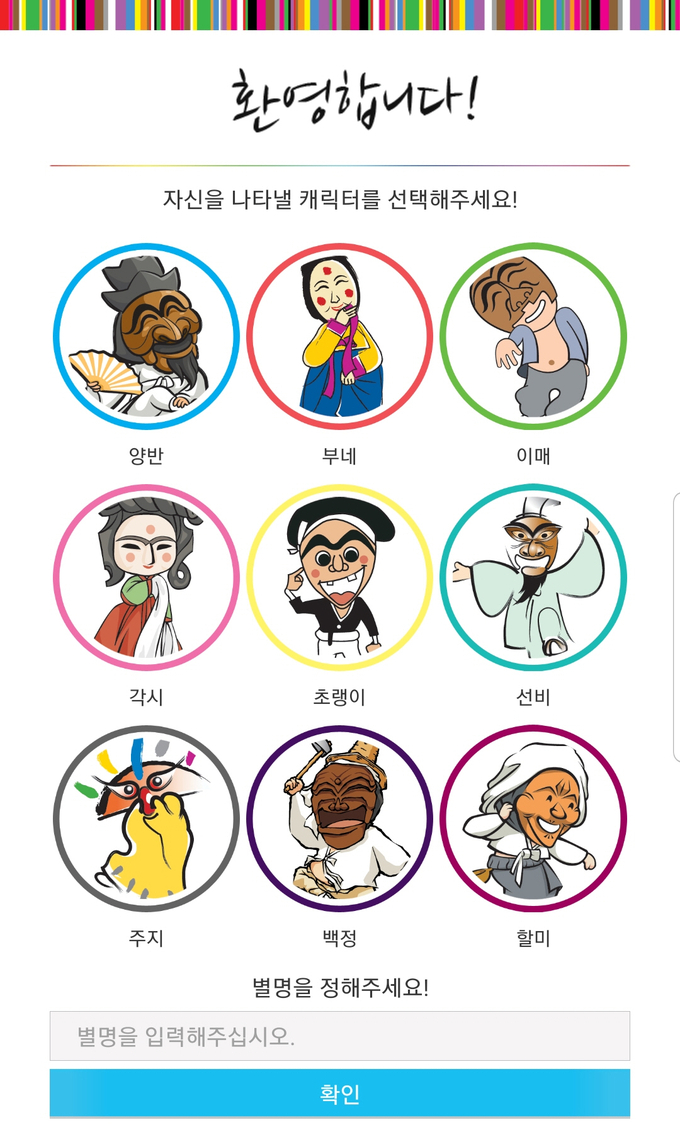Choose the 초랭이 character
This screenshot has height=1137, width=680.
tap(340, 578)
